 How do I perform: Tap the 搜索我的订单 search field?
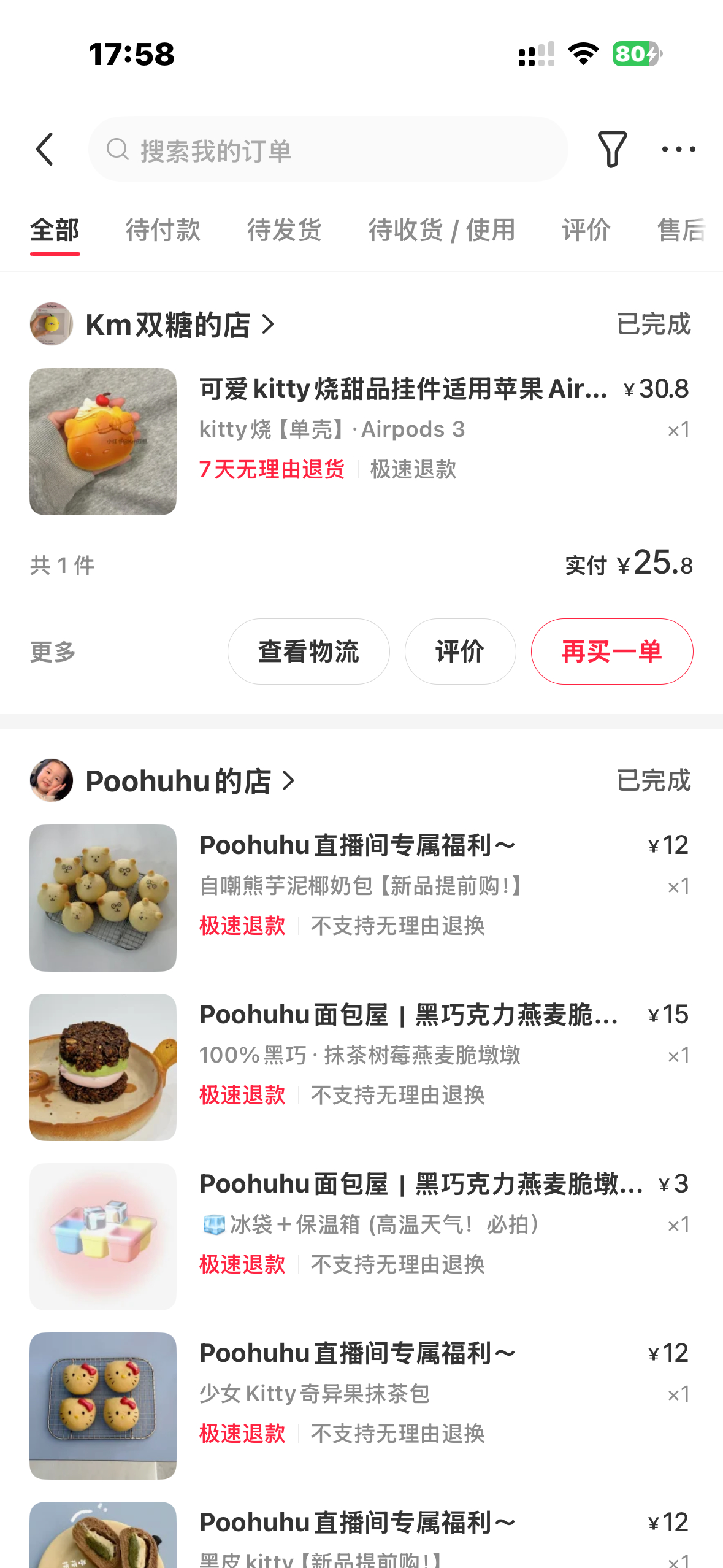tap(328, 150)
